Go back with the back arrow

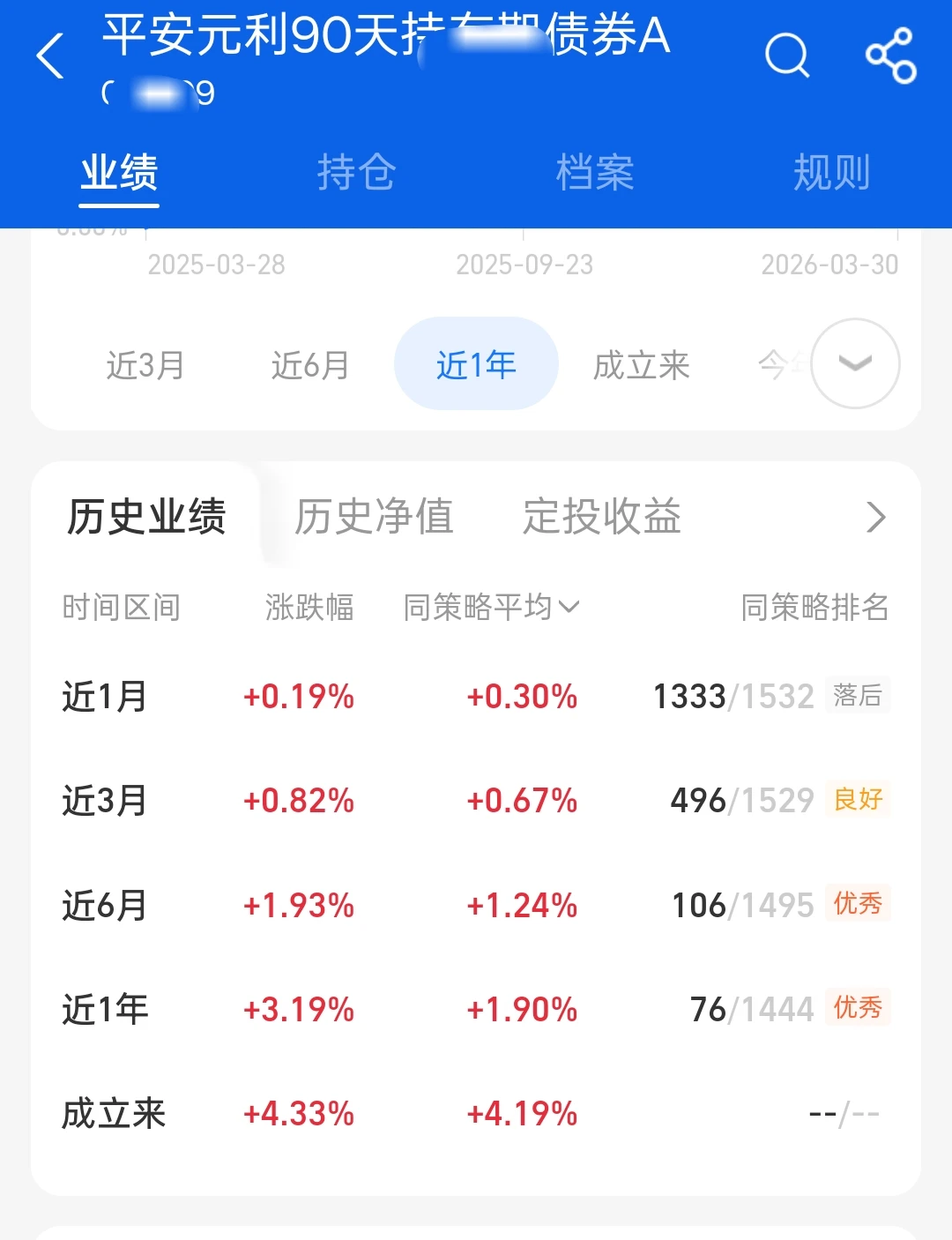point(50,56)
